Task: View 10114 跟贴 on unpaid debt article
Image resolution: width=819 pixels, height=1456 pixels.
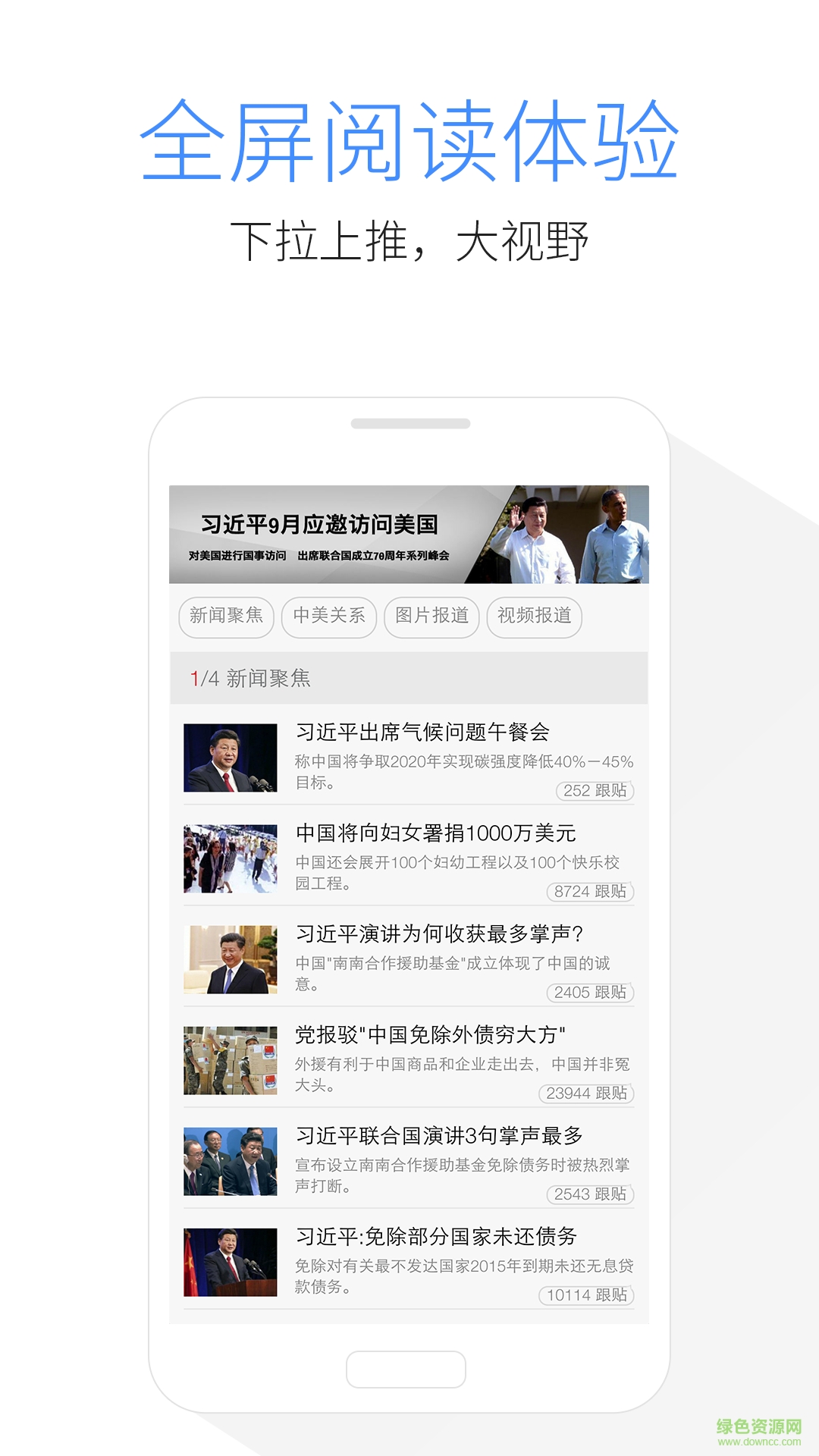Action: point(588,1294)
